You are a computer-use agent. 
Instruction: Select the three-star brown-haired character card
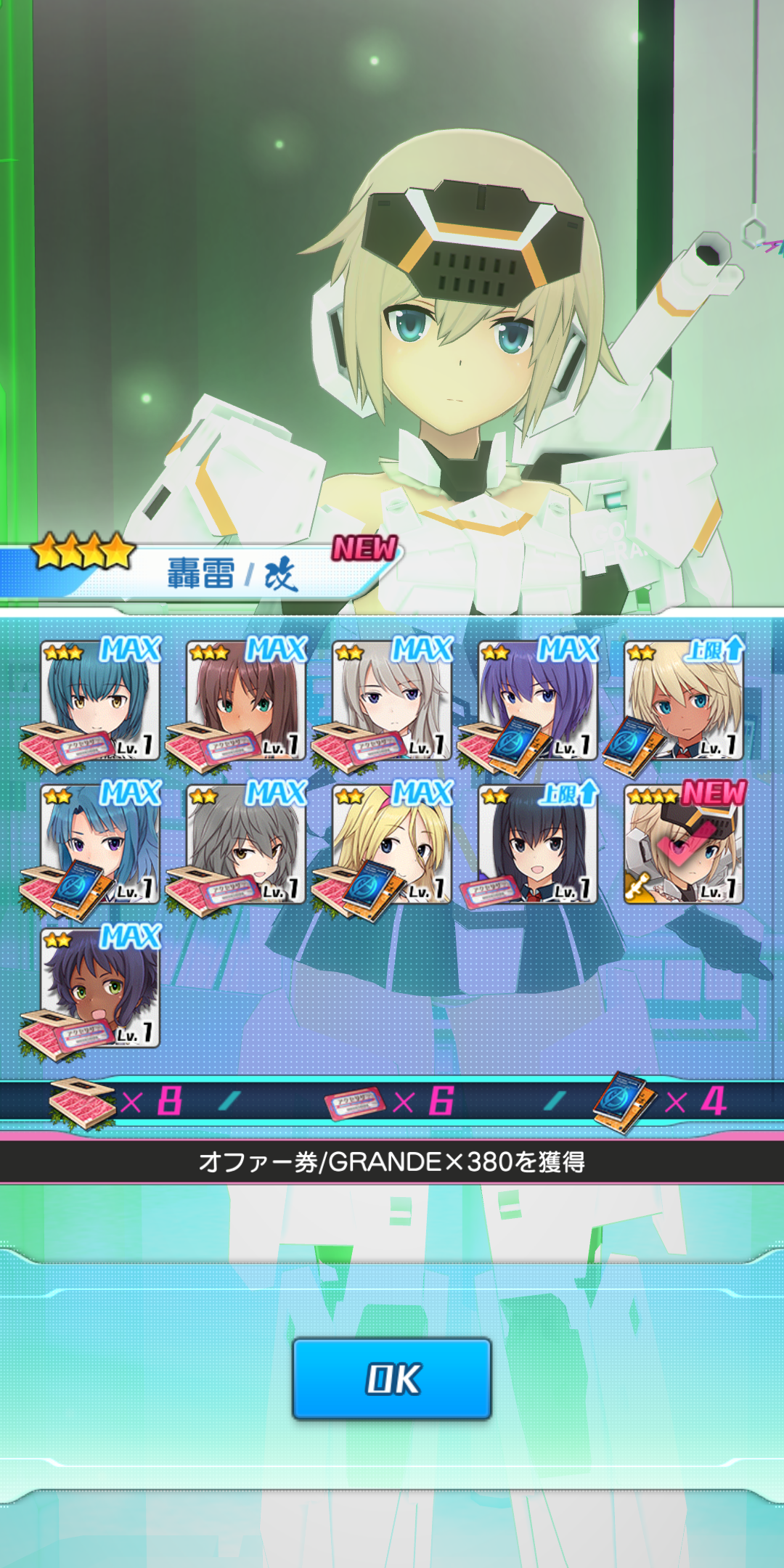pyautogui.click(x=245, y=701)
